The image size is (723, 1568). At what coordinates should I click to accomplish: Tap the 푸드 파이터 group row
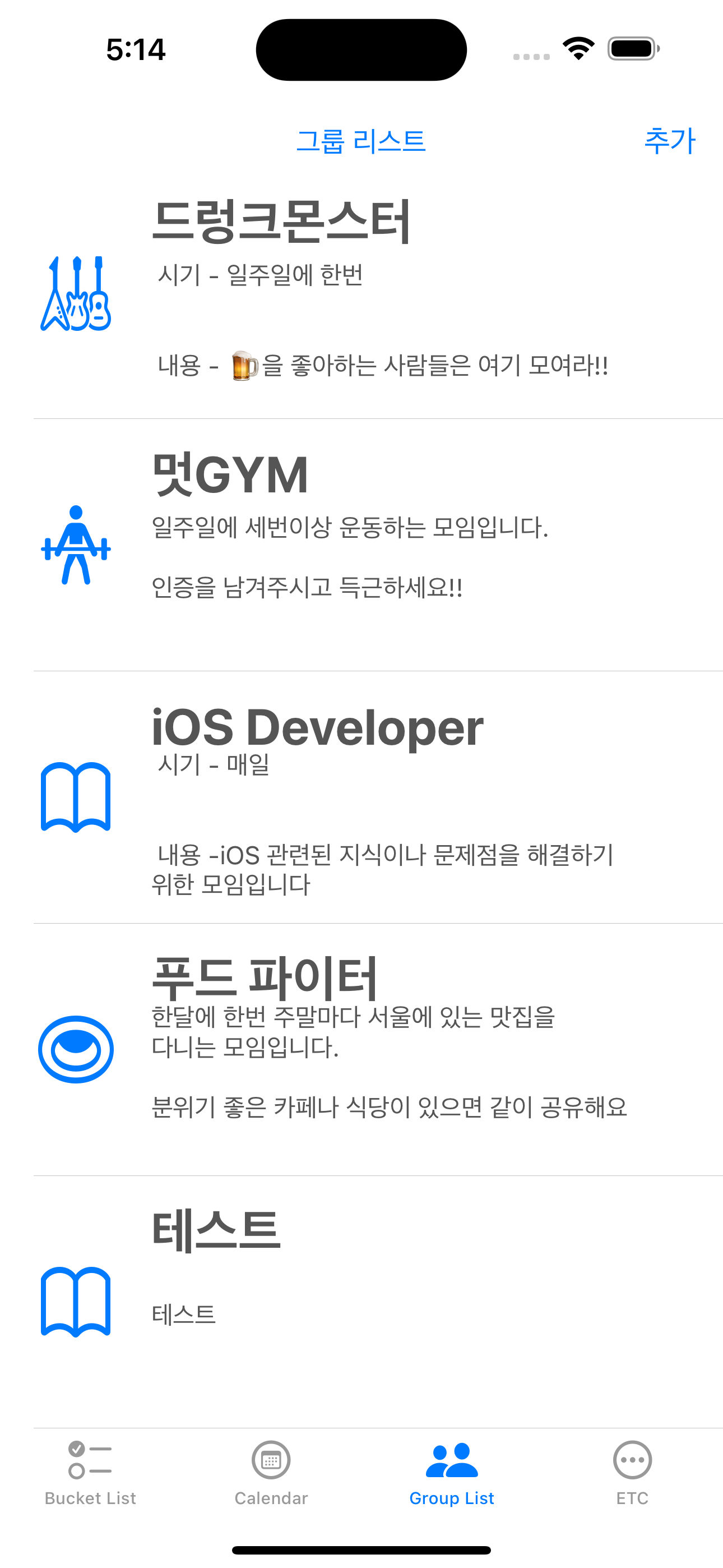(x=361, y=1047)
